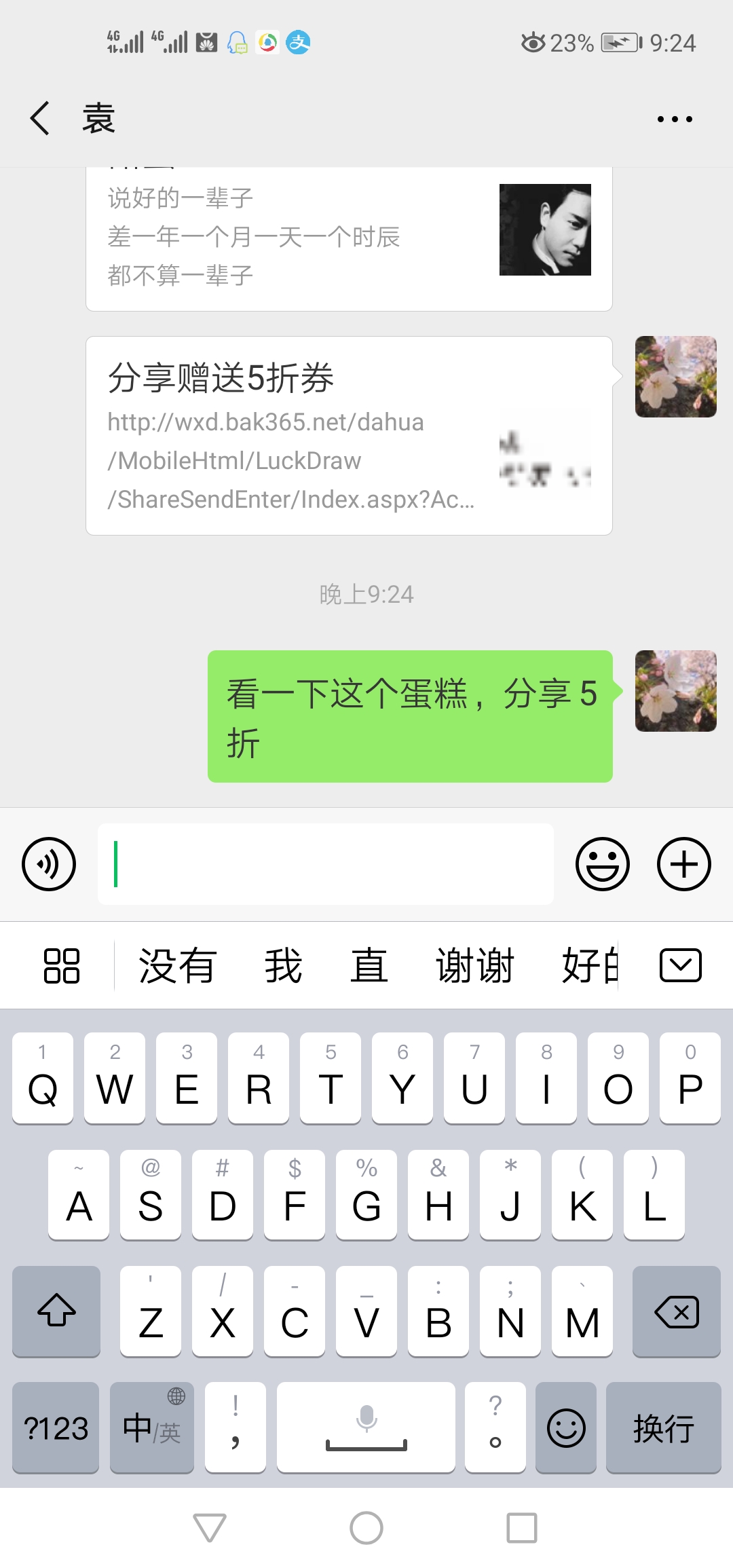The height and width of the screenshot is (1568, 733).
Task: Switch to voice message input
Action: [49, 864]
